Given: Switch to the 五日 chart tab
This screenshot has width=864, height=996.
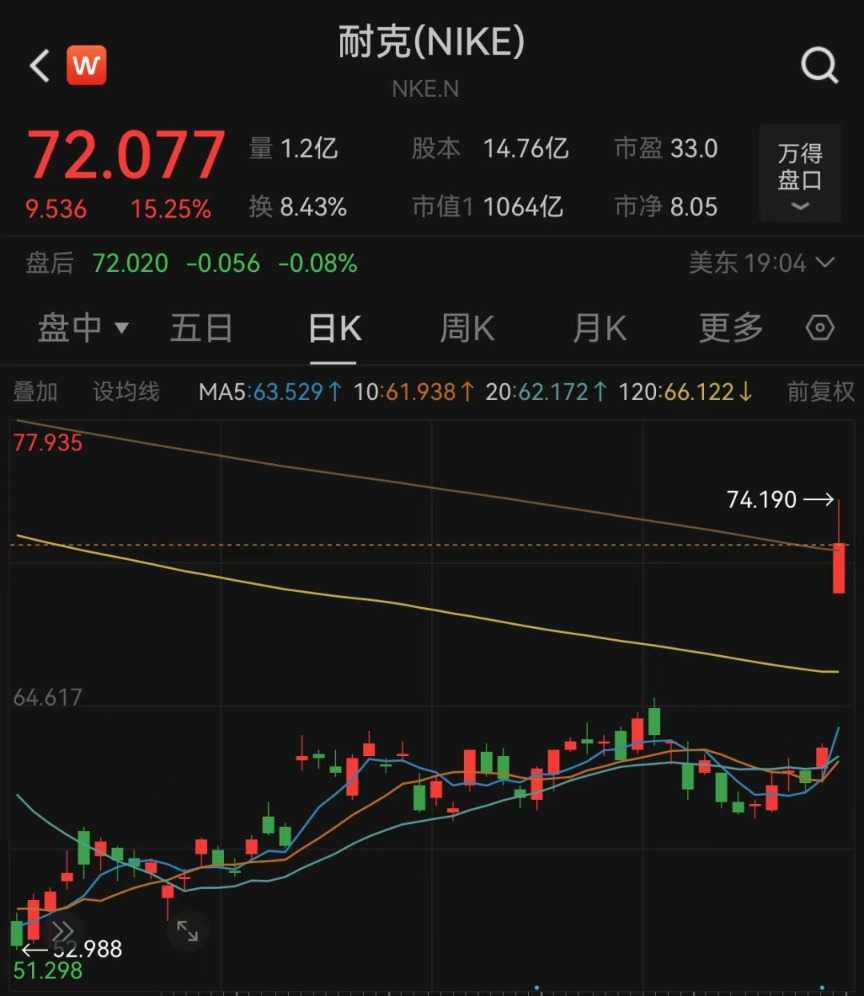Looking at the screenshot, I should [x=201, y=328].
